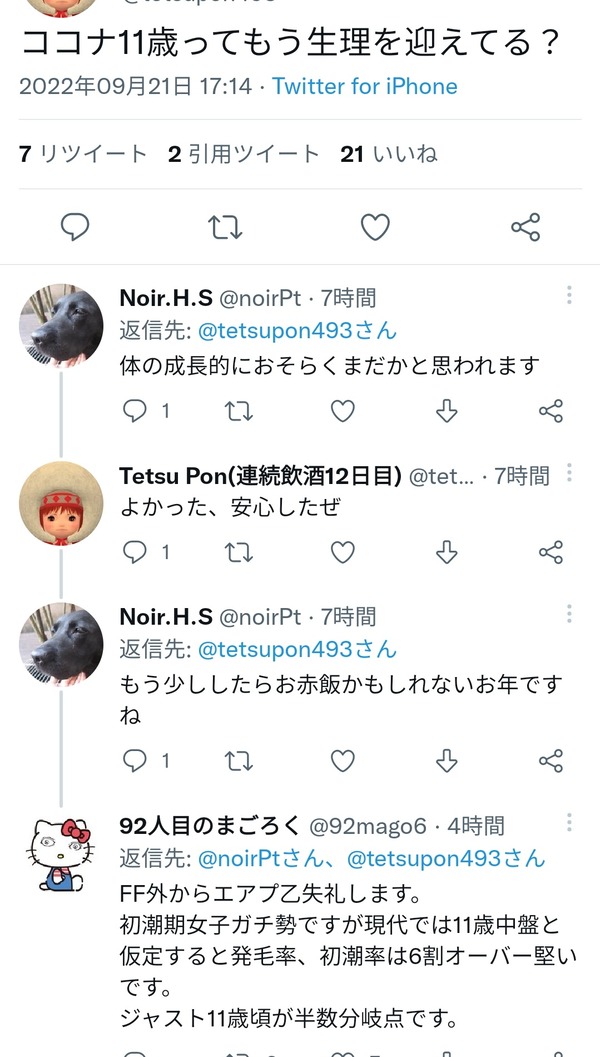Image resolution: width=600 pixels, height=1057 pixels.
Task: View the 7 リツイート list
Action: (83, 154)
